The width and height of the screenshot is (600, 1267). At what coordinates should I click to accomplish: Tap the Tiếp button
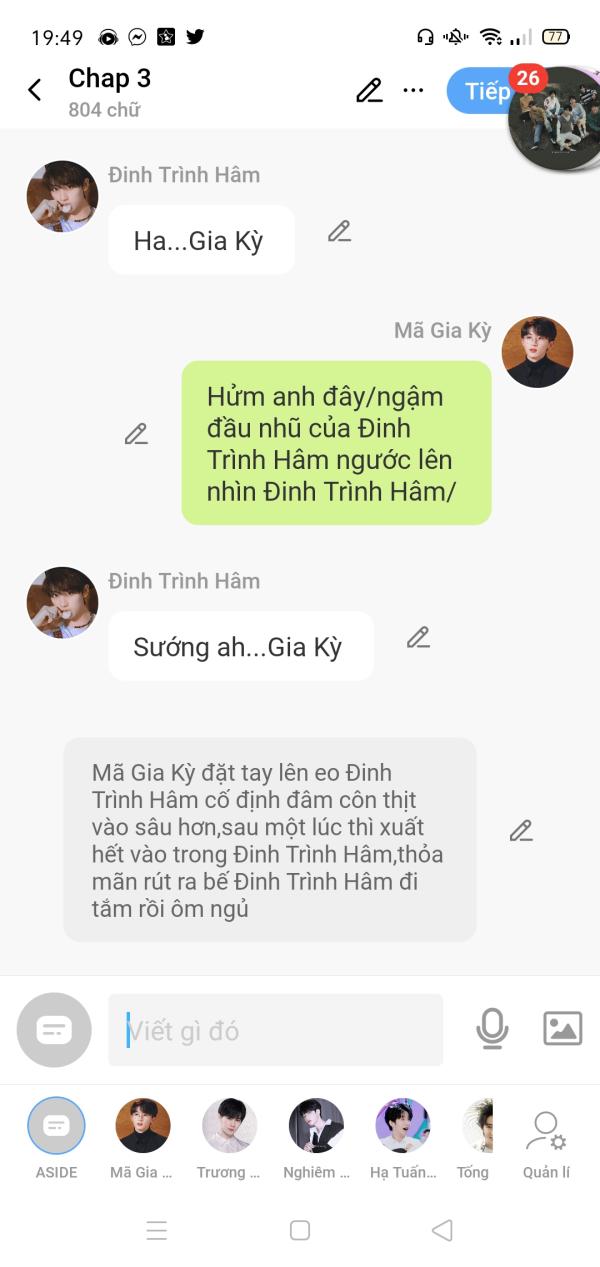click(485, 91)
